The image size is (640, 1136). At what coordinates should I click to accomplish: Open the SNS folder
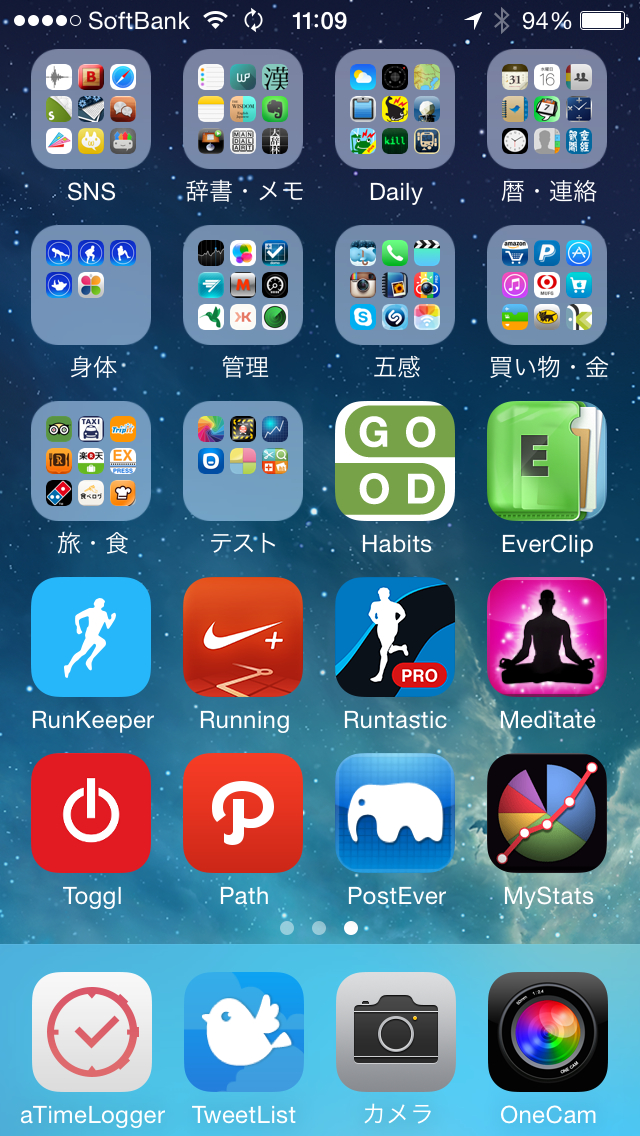91,109
